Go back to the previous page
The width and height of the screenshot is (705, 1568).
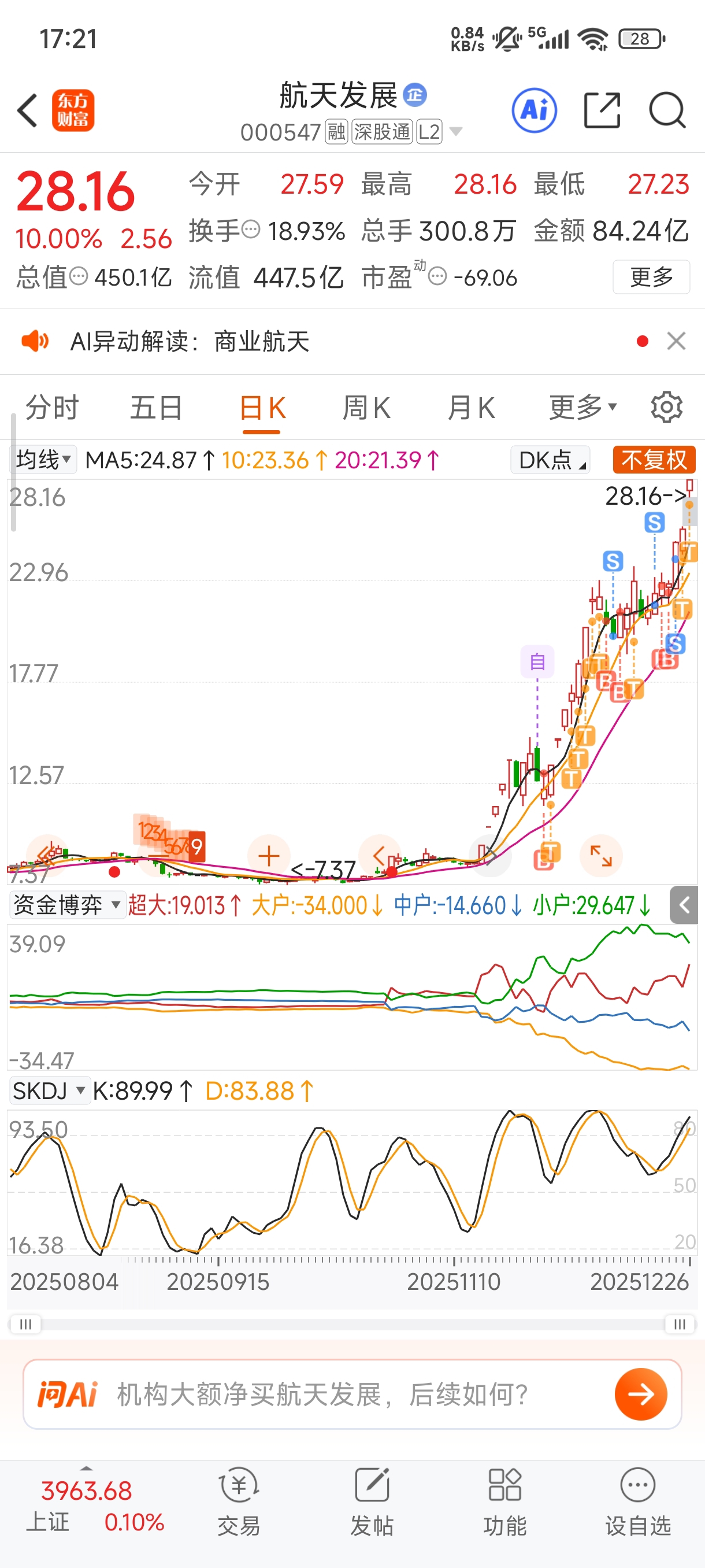click(27, 111)
